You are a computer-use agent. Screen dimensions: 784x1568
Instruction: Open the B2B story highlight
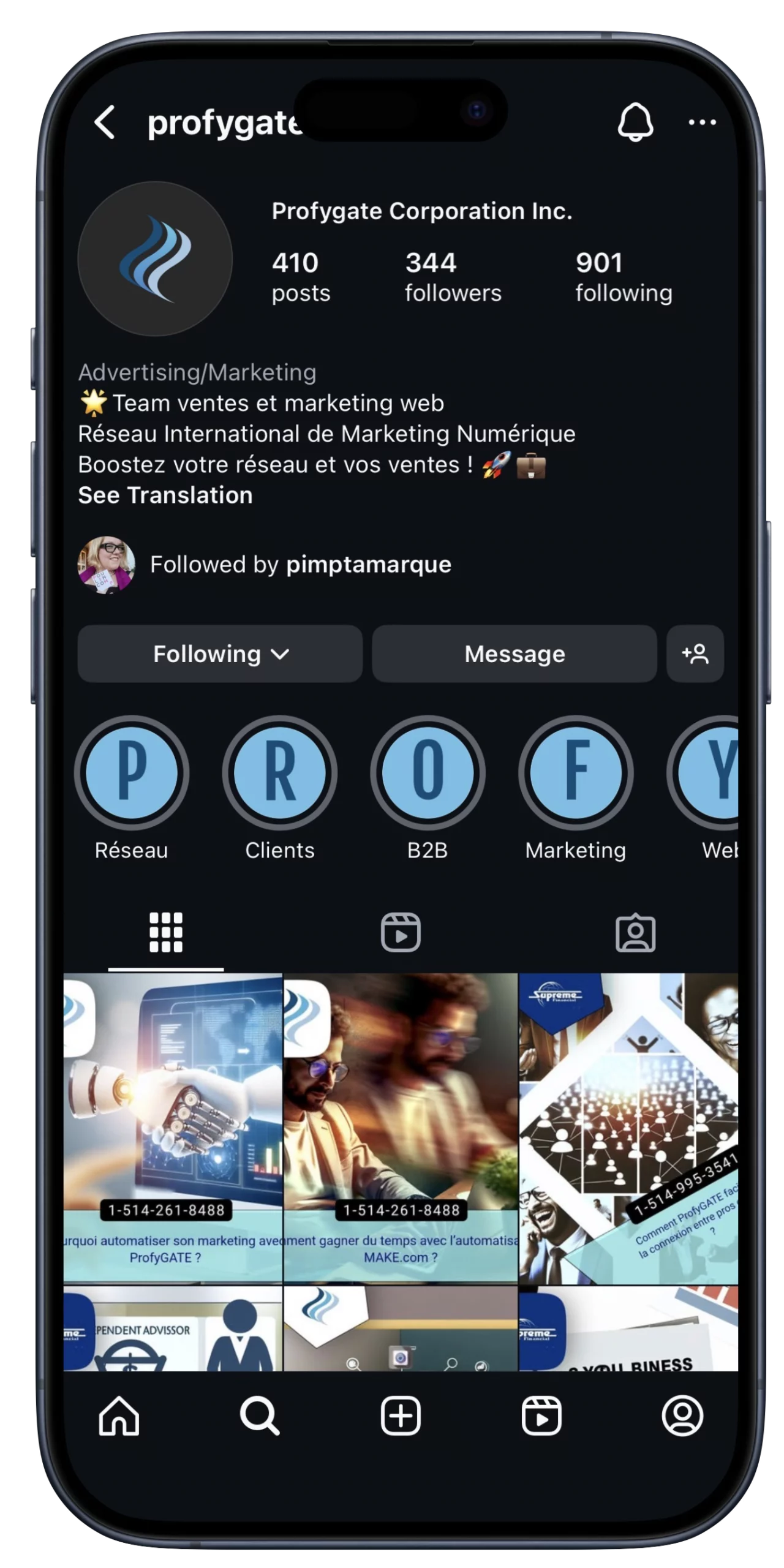[x=428, y=773]
